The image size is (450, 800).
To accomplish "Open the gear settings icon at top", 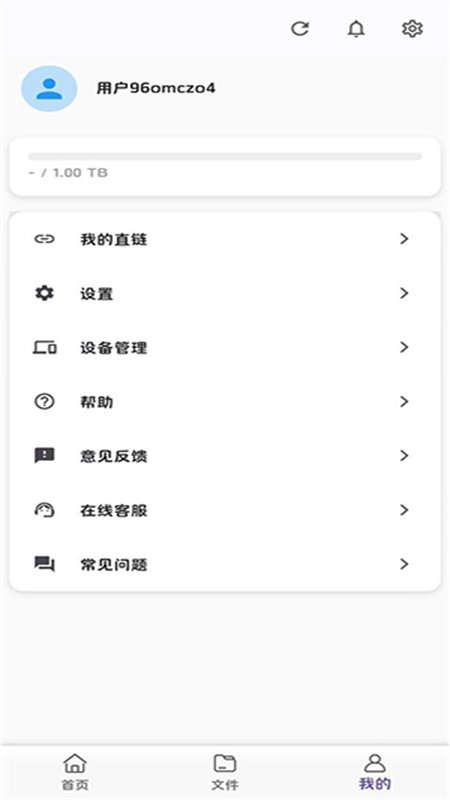I will [x=412, y=29].
